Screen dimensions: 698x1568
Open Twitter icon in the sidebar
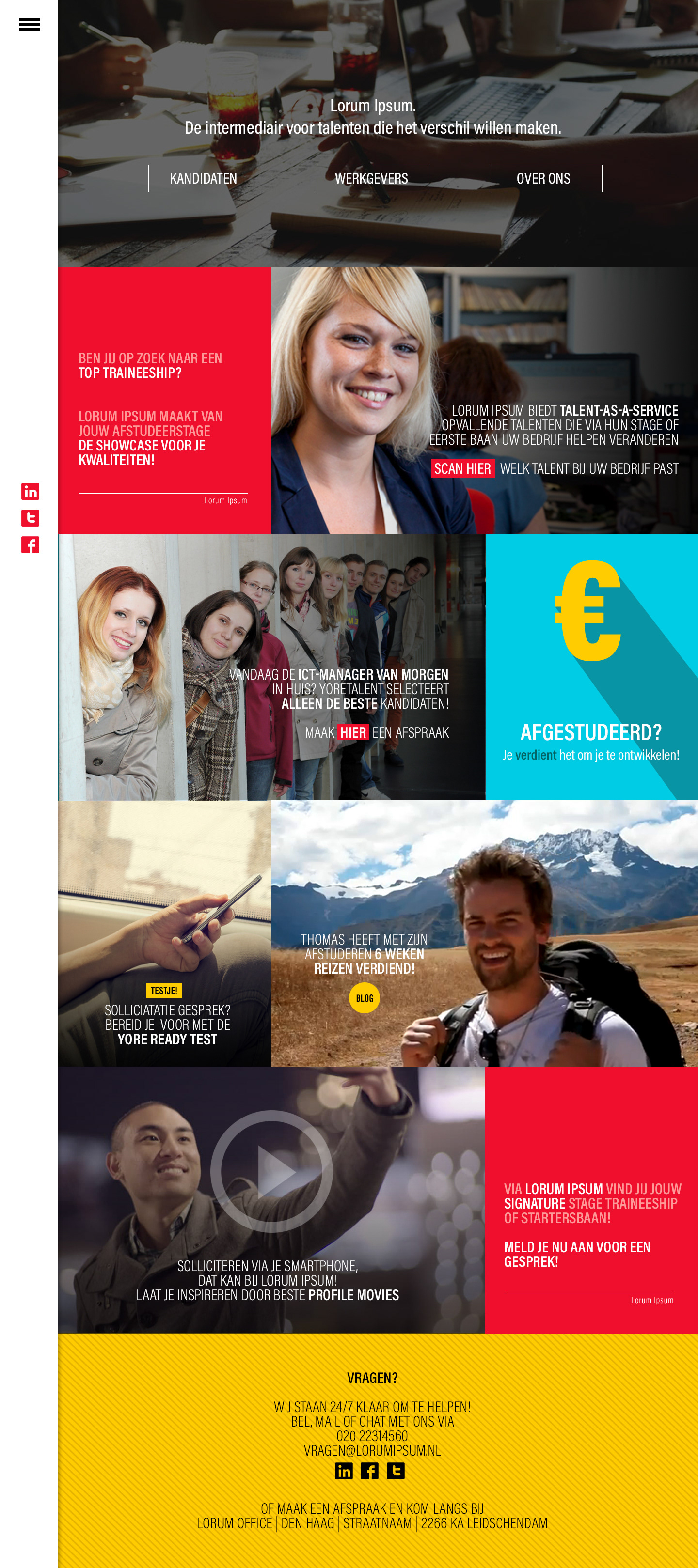coord(30,518)
